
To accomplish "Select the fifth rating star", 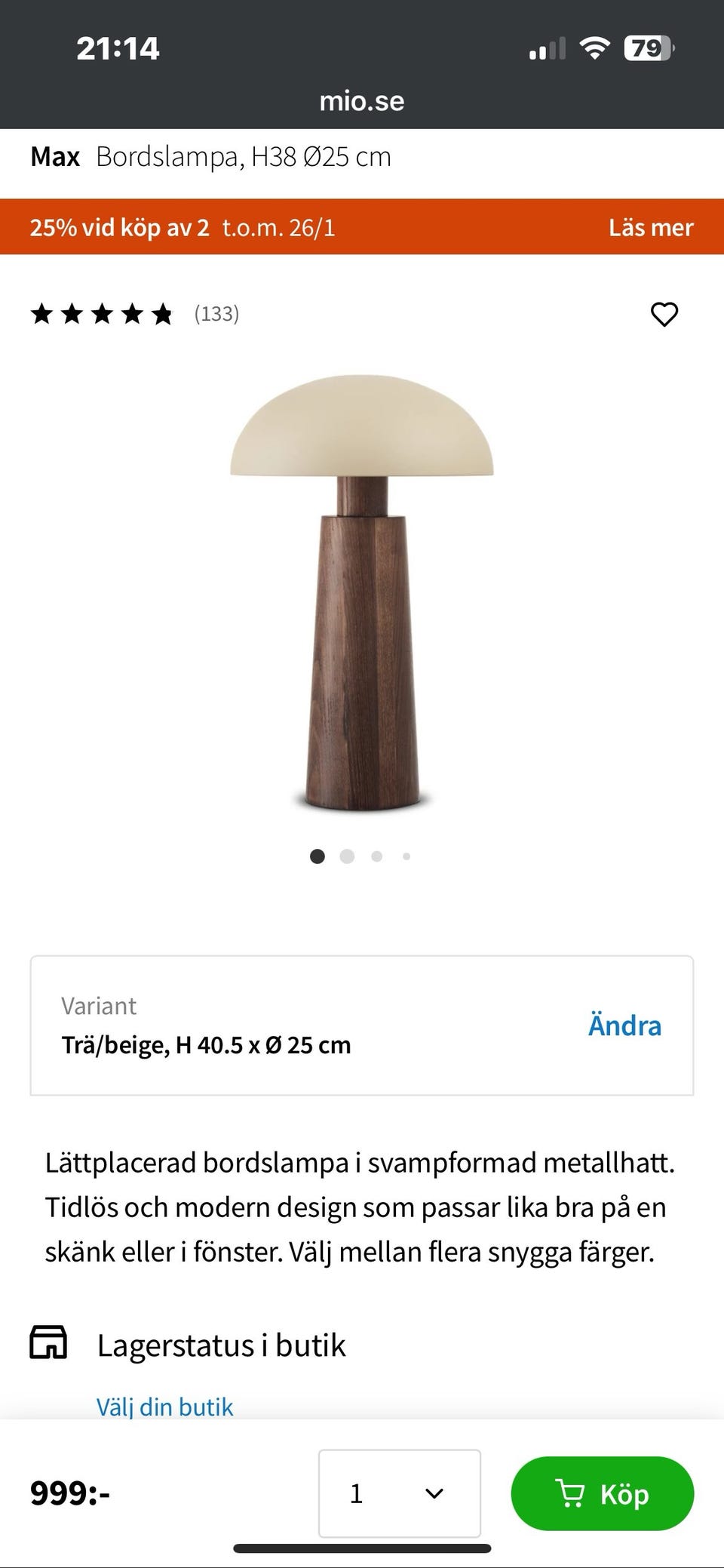I will 161,314.
